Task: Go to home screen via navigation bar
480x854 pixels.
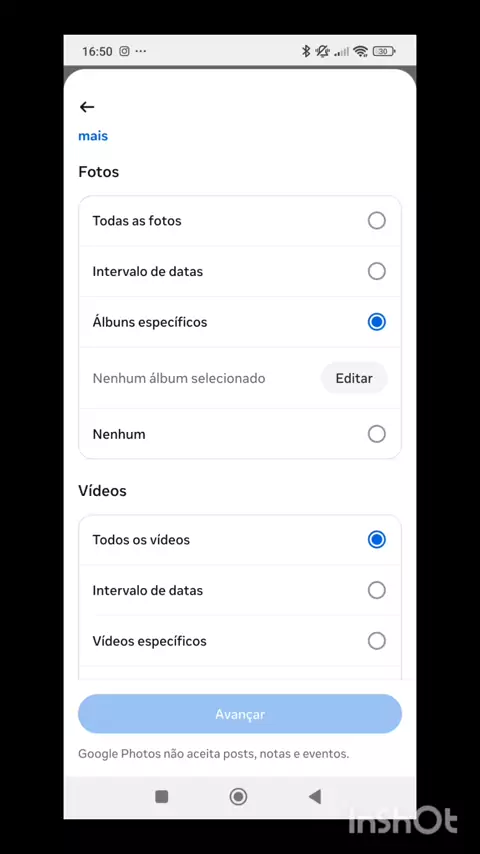Action: click(x=238, y=797)
